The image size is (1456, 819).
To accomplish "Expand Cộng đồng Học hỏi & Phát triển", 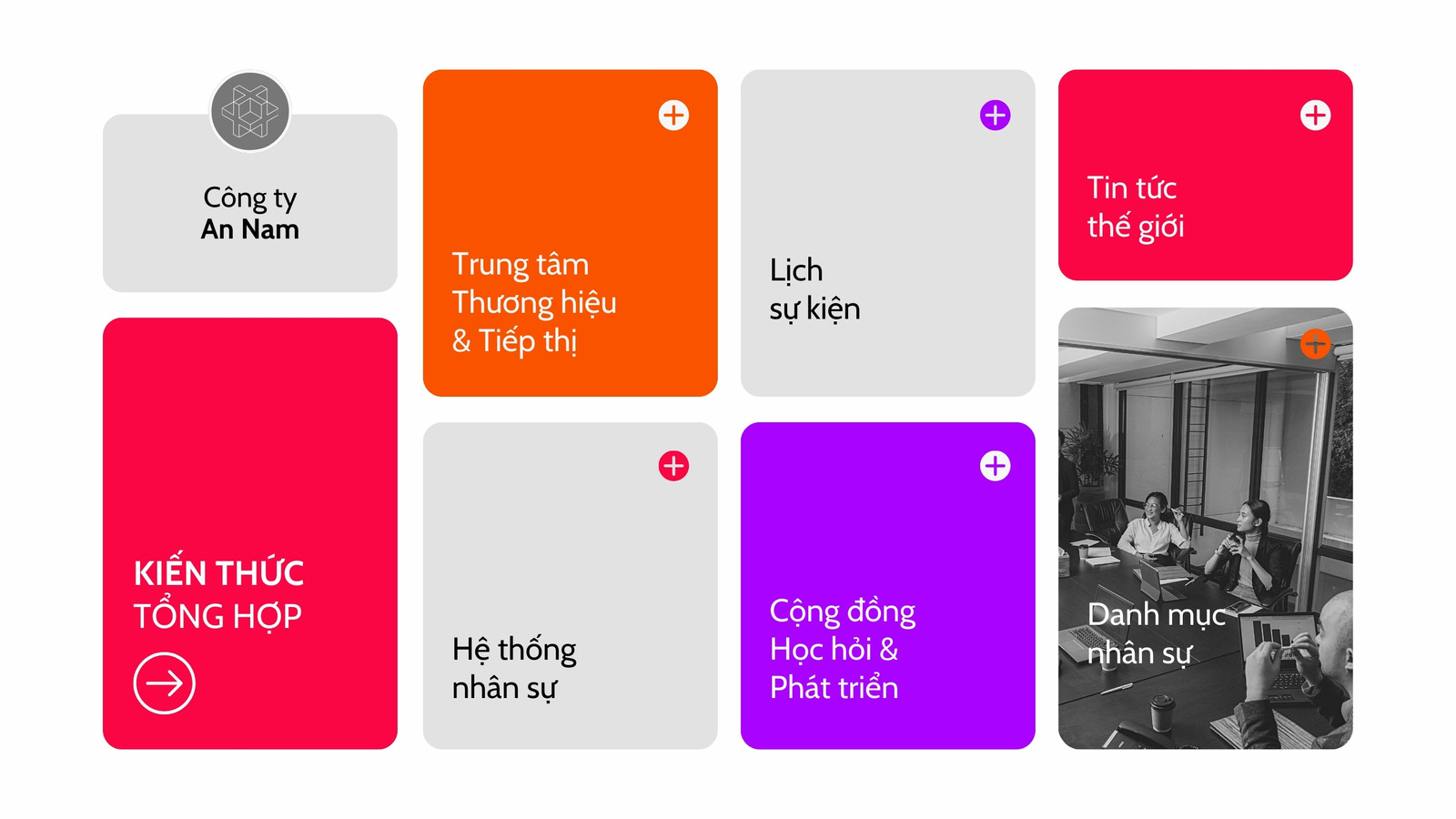I will tap(995, 466).
